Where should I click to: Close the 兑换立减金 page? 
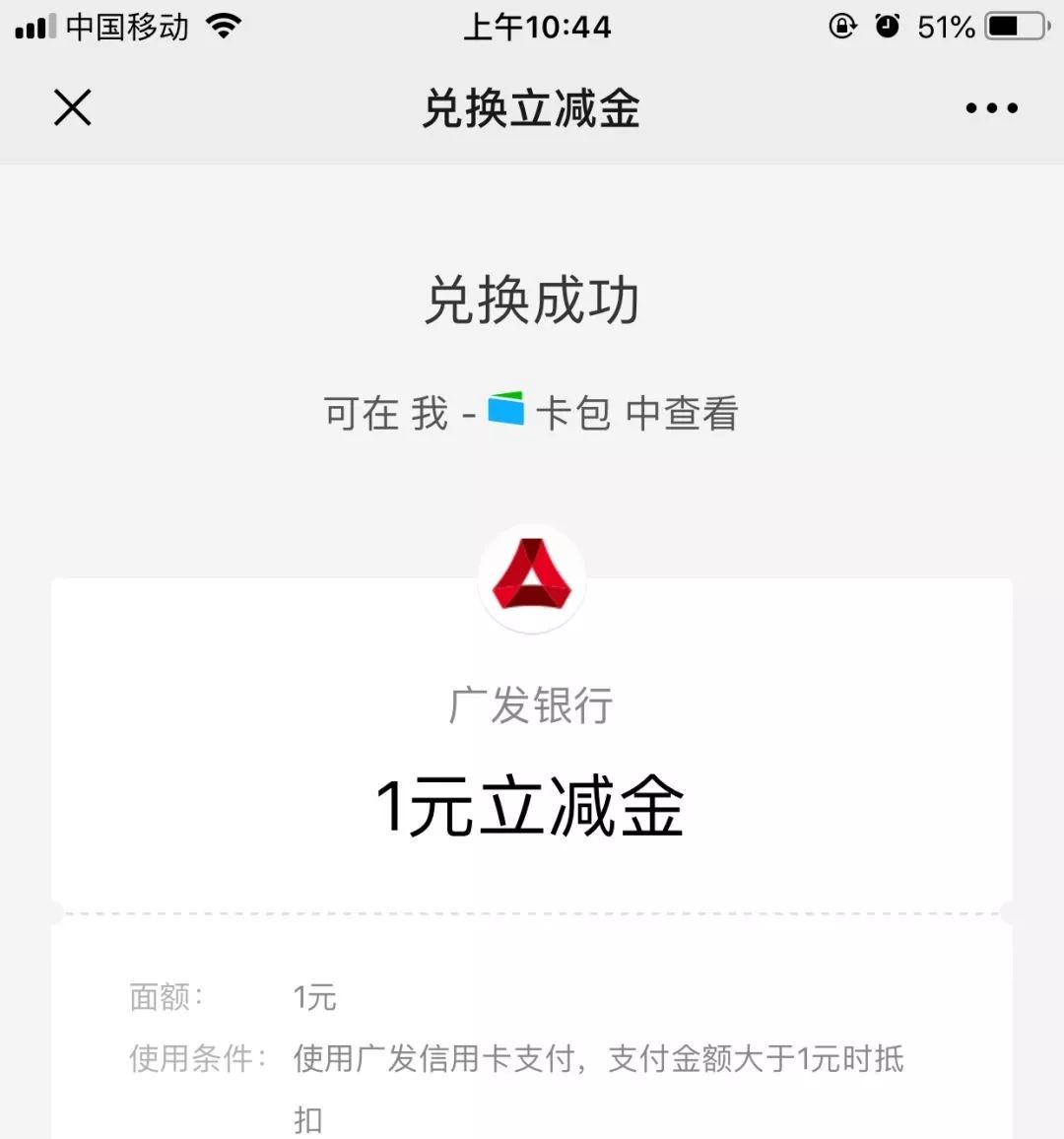(72, 107)
